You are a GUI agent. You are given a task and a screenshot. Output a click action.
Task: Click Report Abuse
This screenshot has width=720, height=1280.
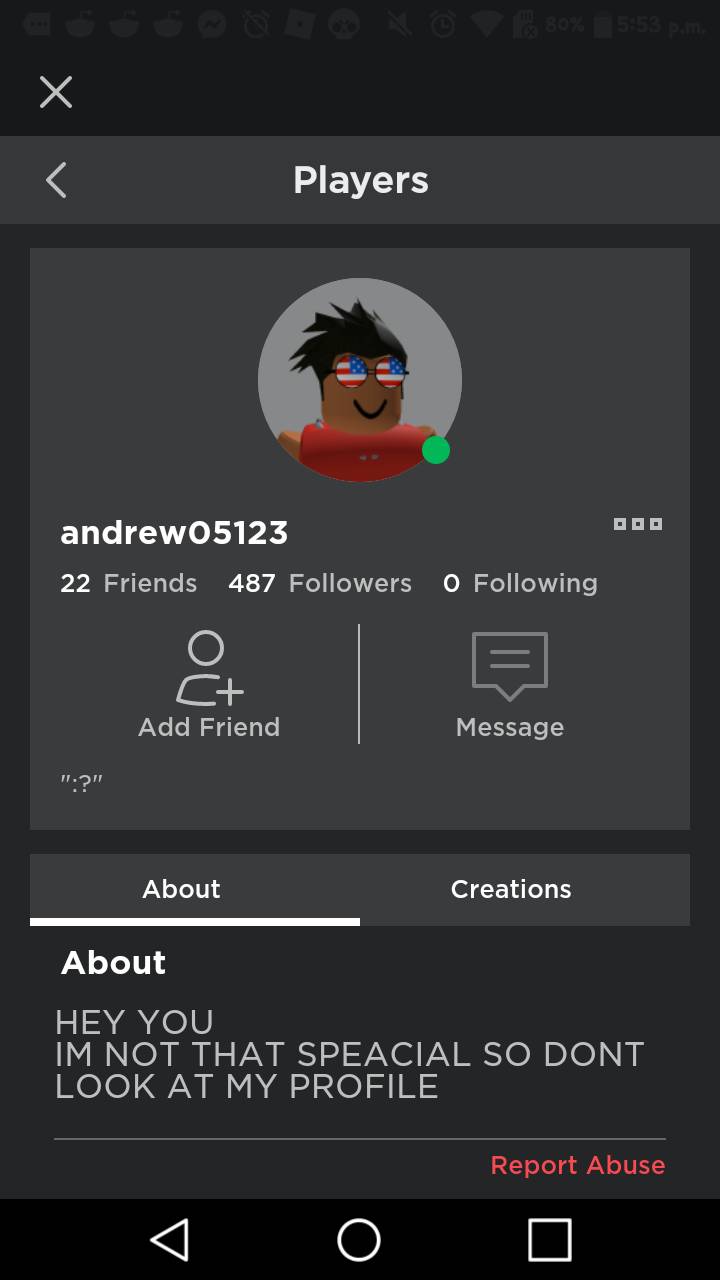coord(578,1165)
